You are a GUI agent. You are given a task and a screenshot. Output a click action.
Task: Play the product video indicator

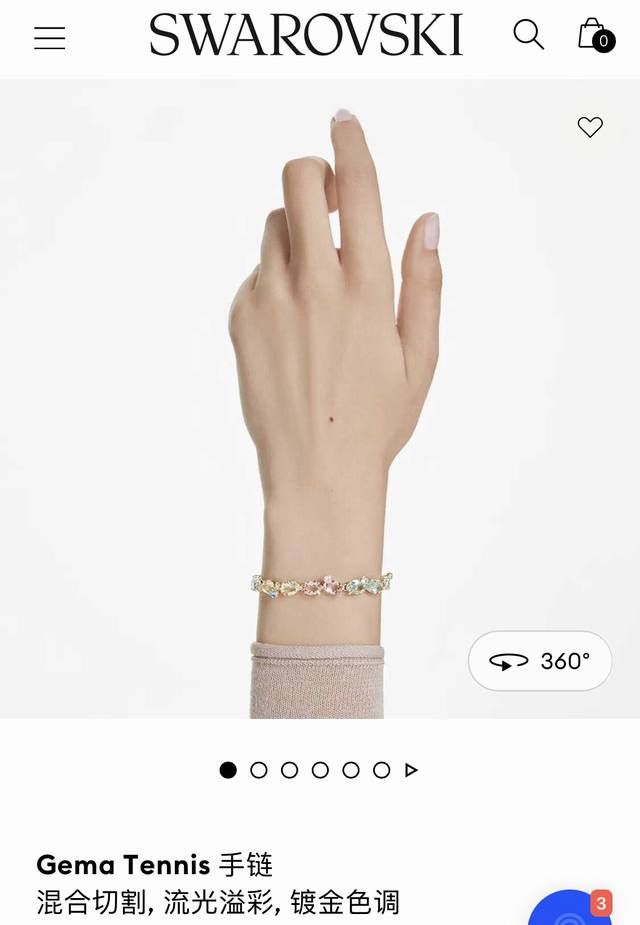pyautogui.click(x=411, y=770)
